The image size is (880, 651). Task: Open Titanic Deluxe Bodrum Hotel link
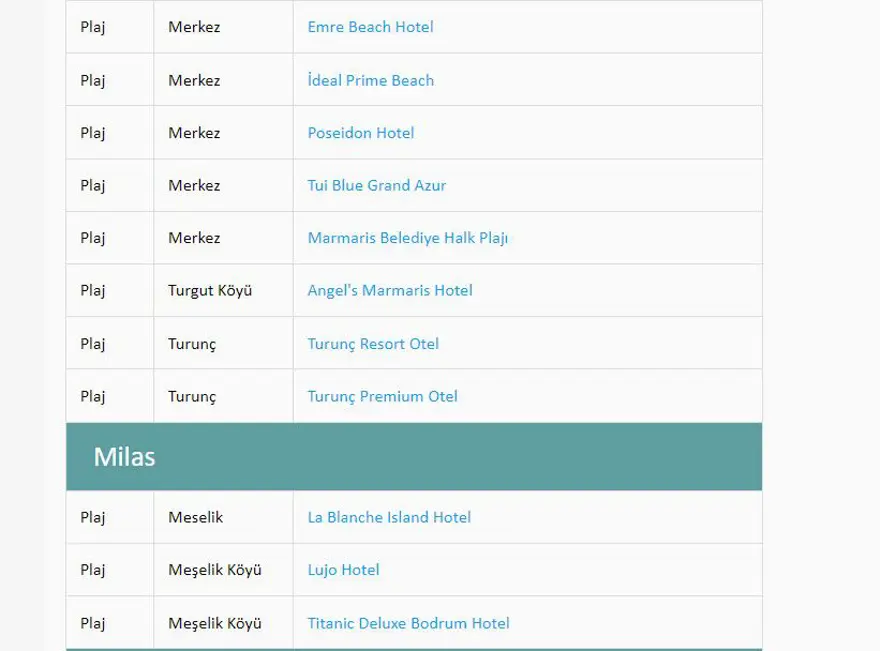(408, 623)
